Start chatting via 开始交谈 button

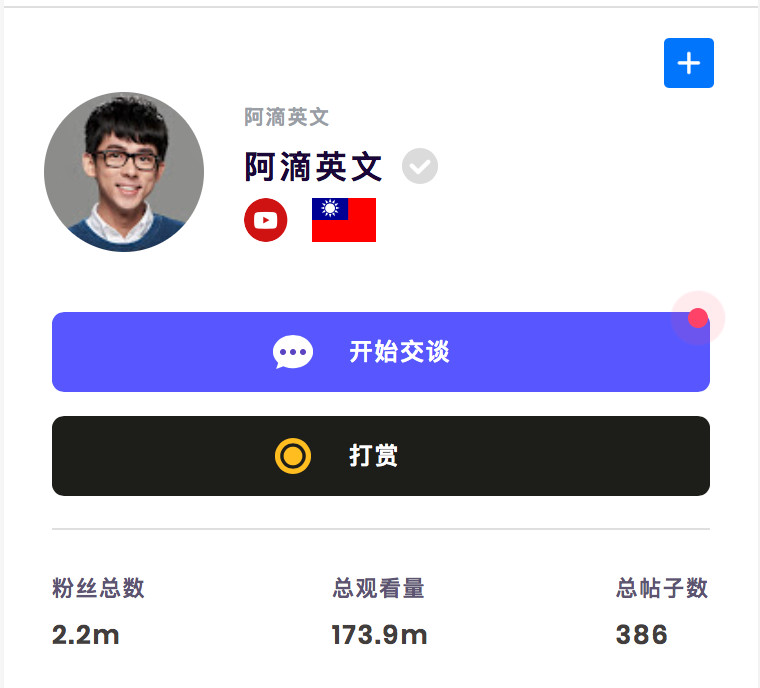[380, 352]
